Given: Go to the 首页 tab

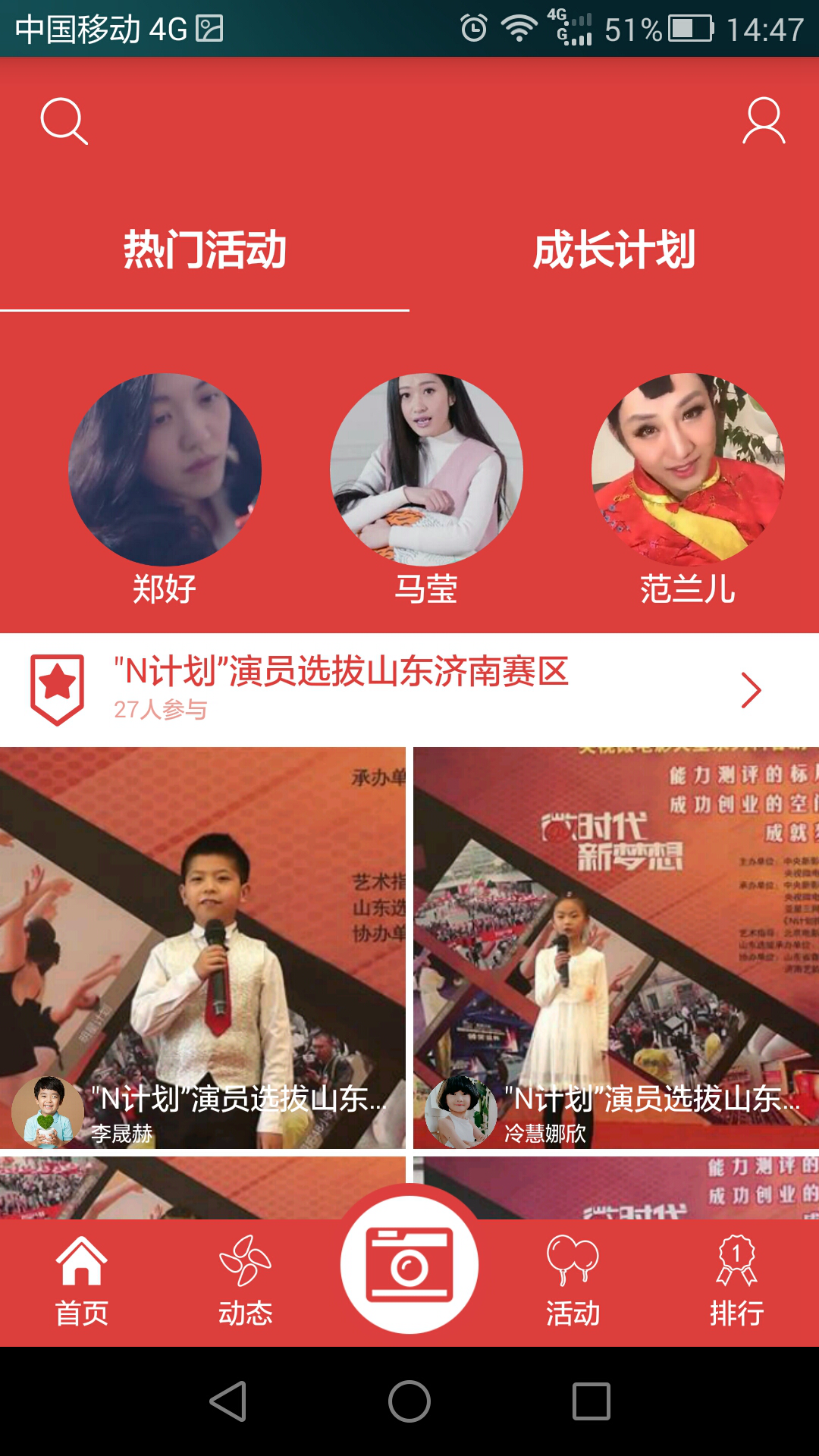Looking at the screenshot, I should tap(82, 1282).
